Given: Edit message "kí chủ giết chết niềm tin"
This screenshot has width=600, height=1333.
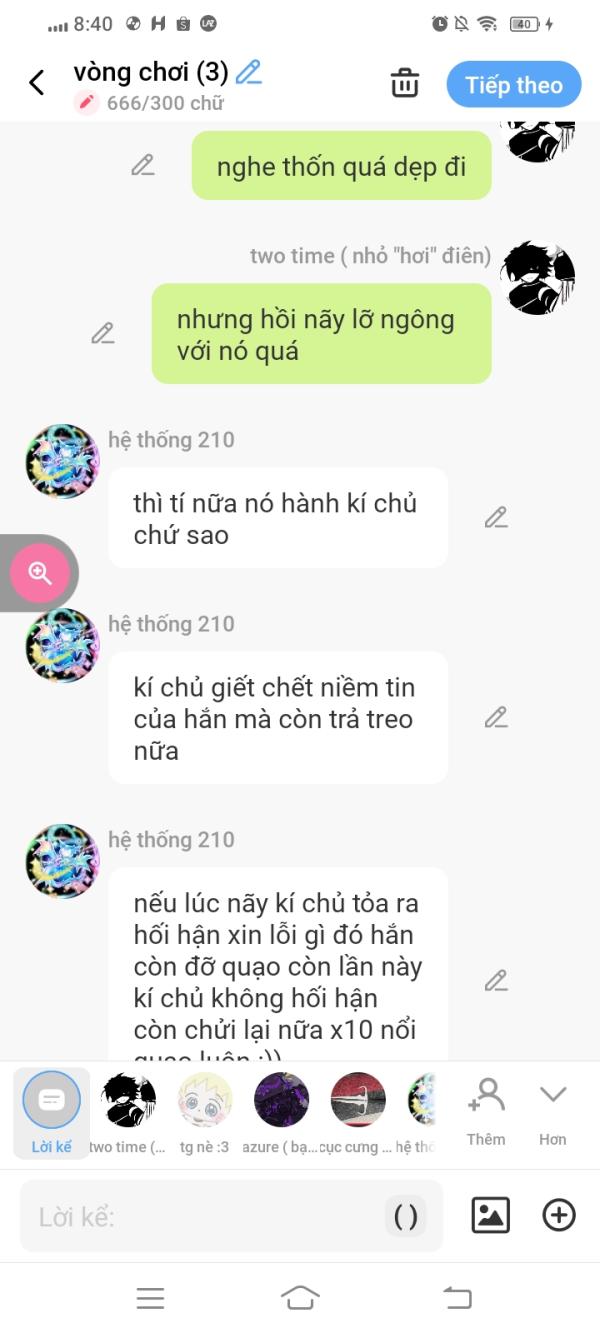Looking at the screenshot, I should (496, 717).
